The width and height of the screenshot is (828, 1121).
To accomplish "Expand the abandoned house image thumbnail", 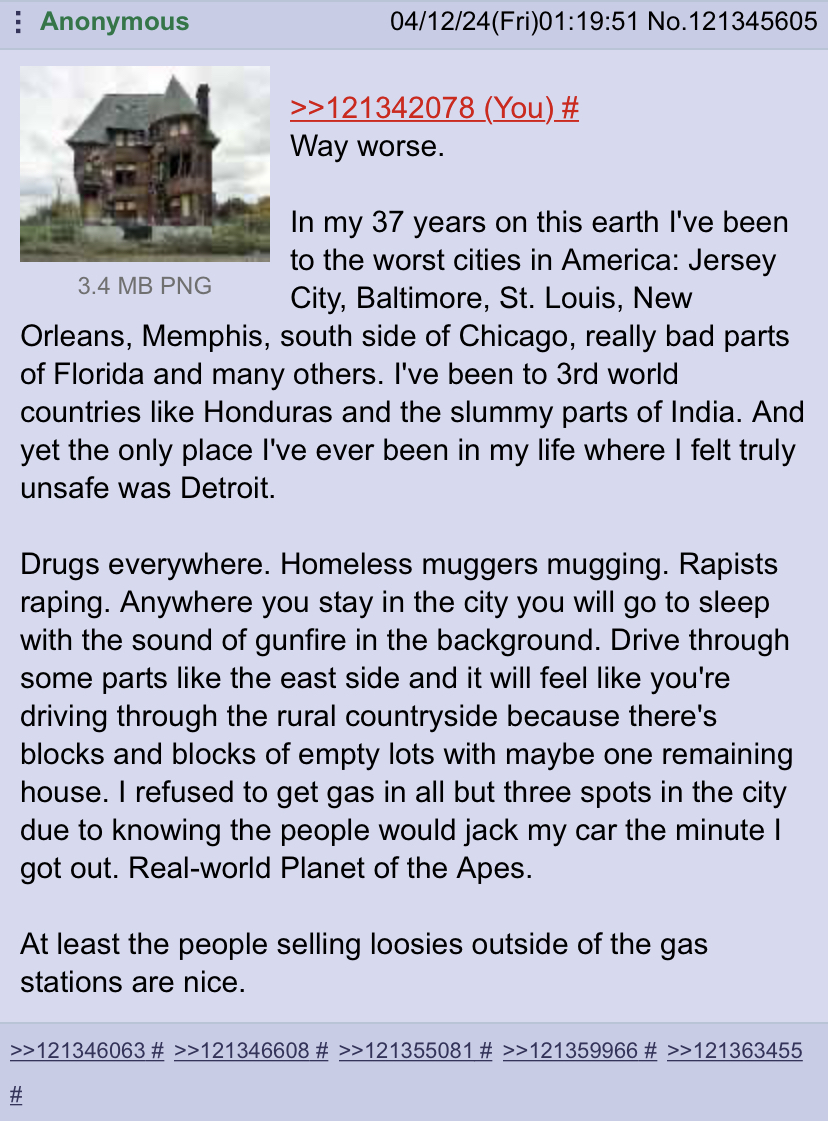I will click(x=145, y=164).
